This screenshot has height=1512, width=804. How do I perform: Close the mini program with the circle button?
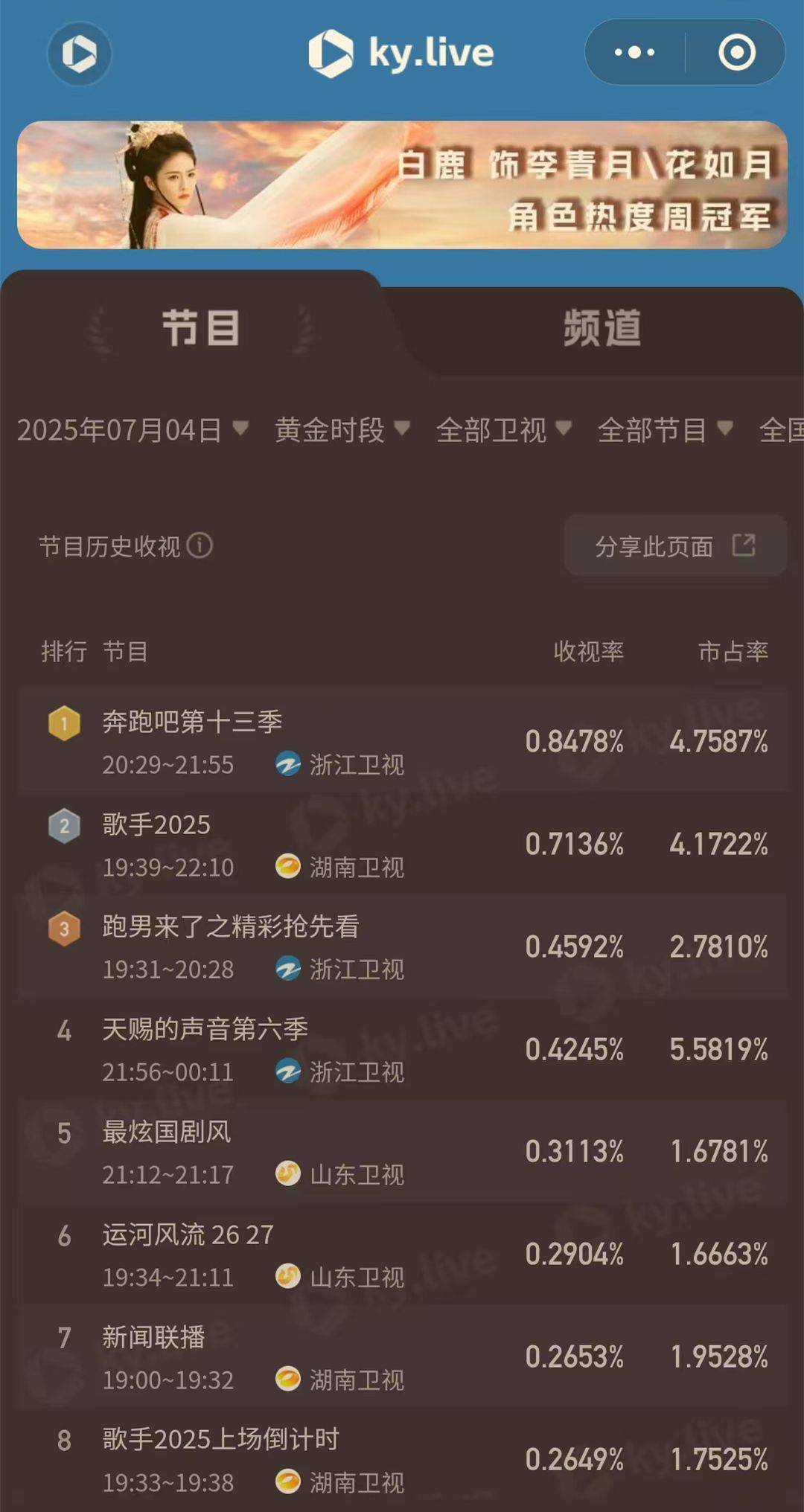(x=736, y=52)
